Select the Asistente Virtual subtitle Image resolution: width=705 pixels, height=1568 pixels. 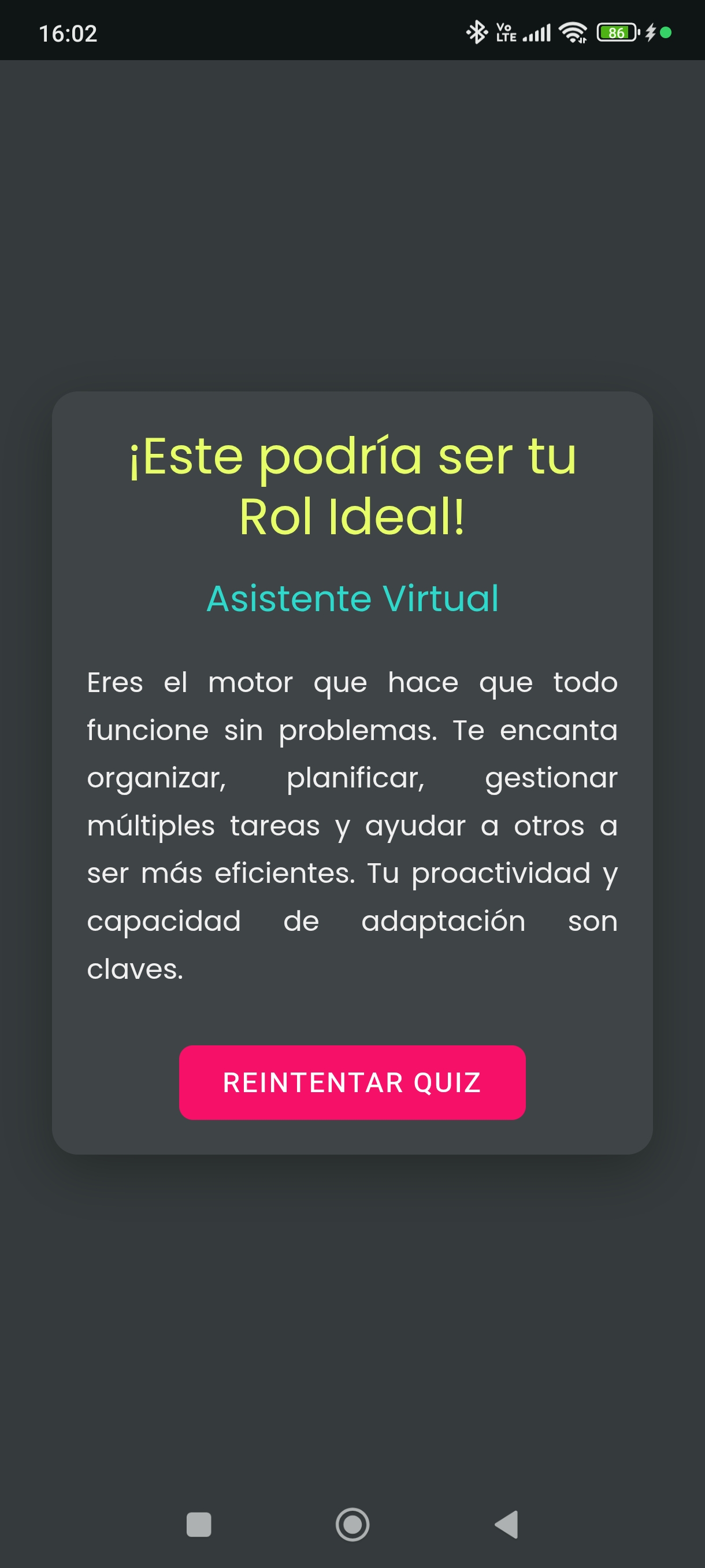tap(352, 598)
